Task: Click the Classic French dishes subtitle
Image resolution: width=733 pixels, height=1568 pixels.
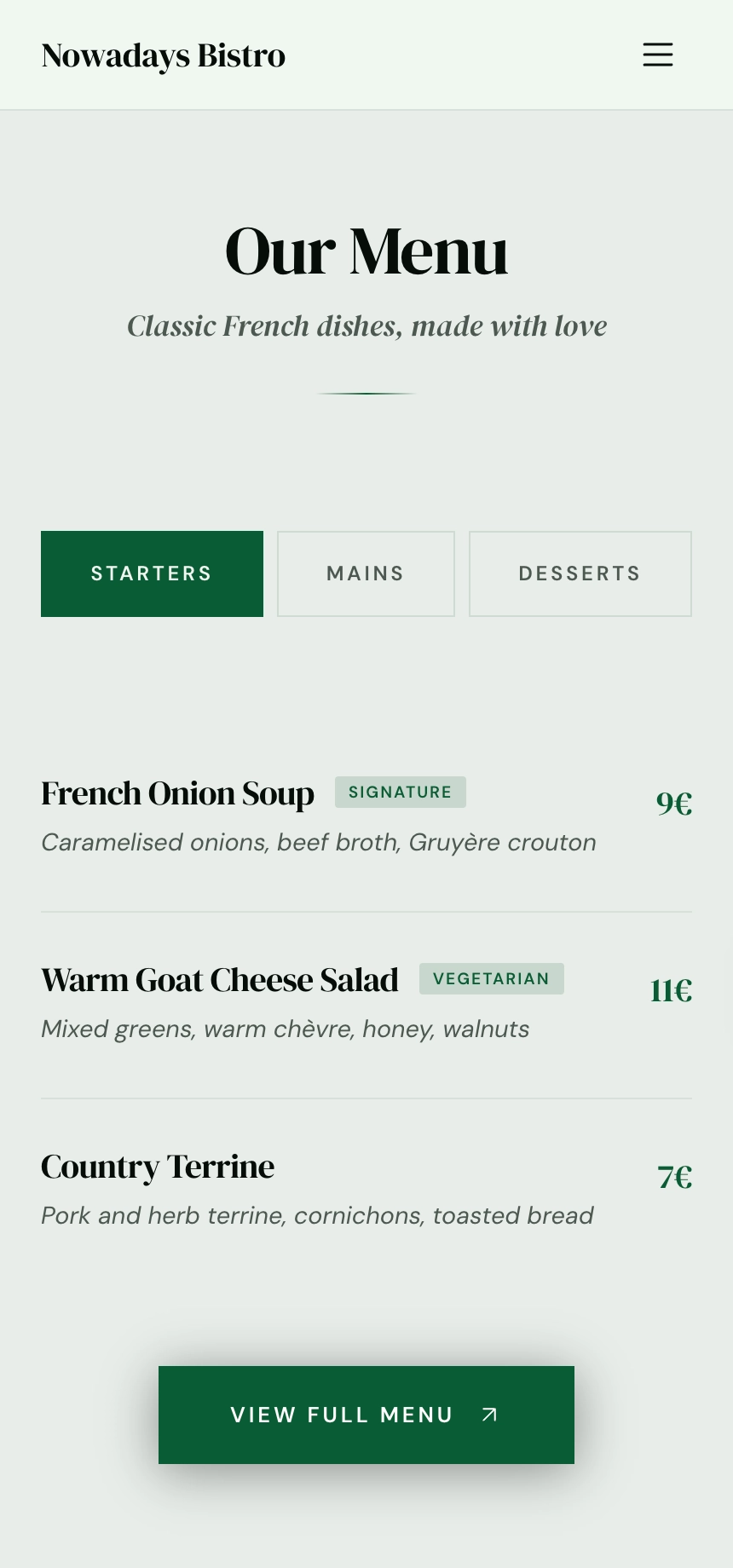Action: (x=366, y=326)
